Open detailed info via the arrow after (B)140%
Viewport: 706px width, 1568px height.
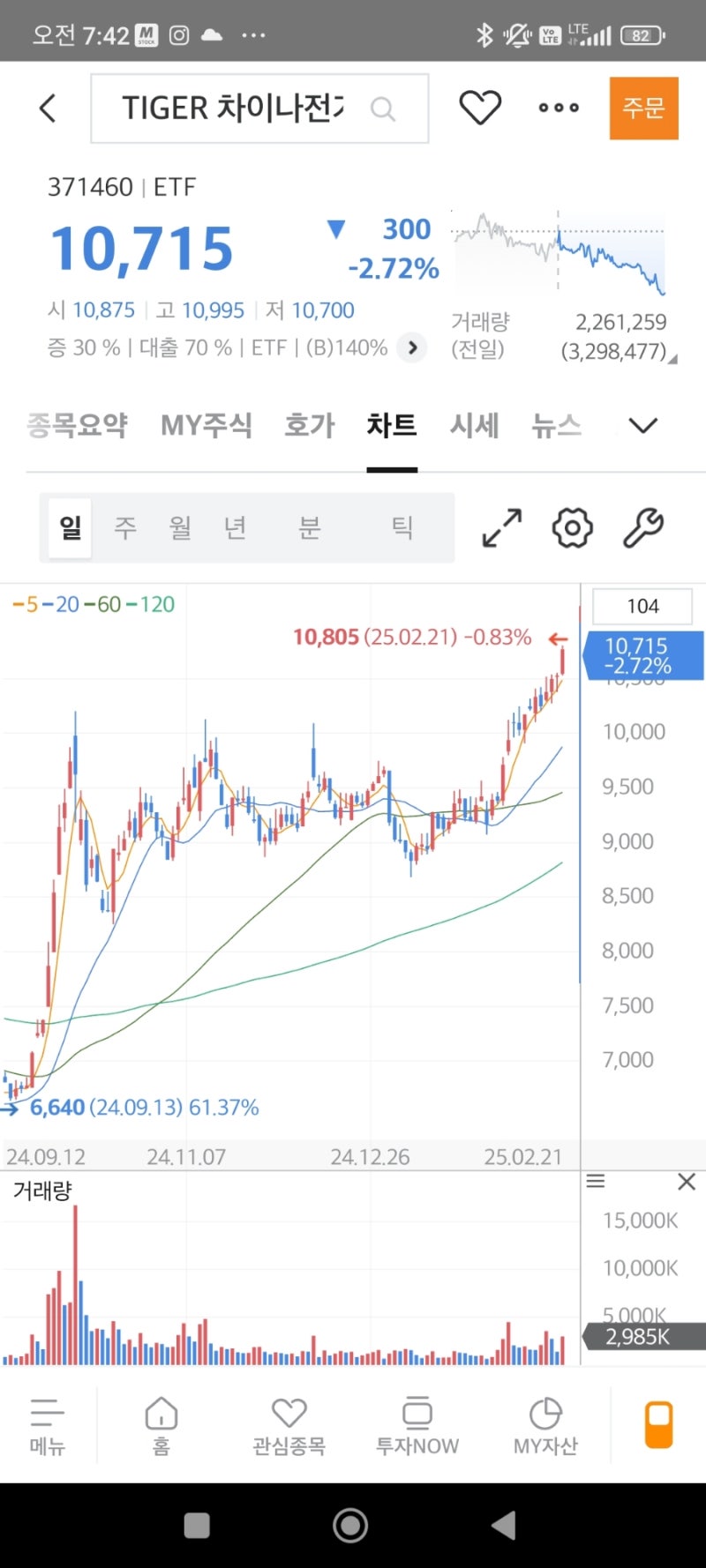coord(411,347)
